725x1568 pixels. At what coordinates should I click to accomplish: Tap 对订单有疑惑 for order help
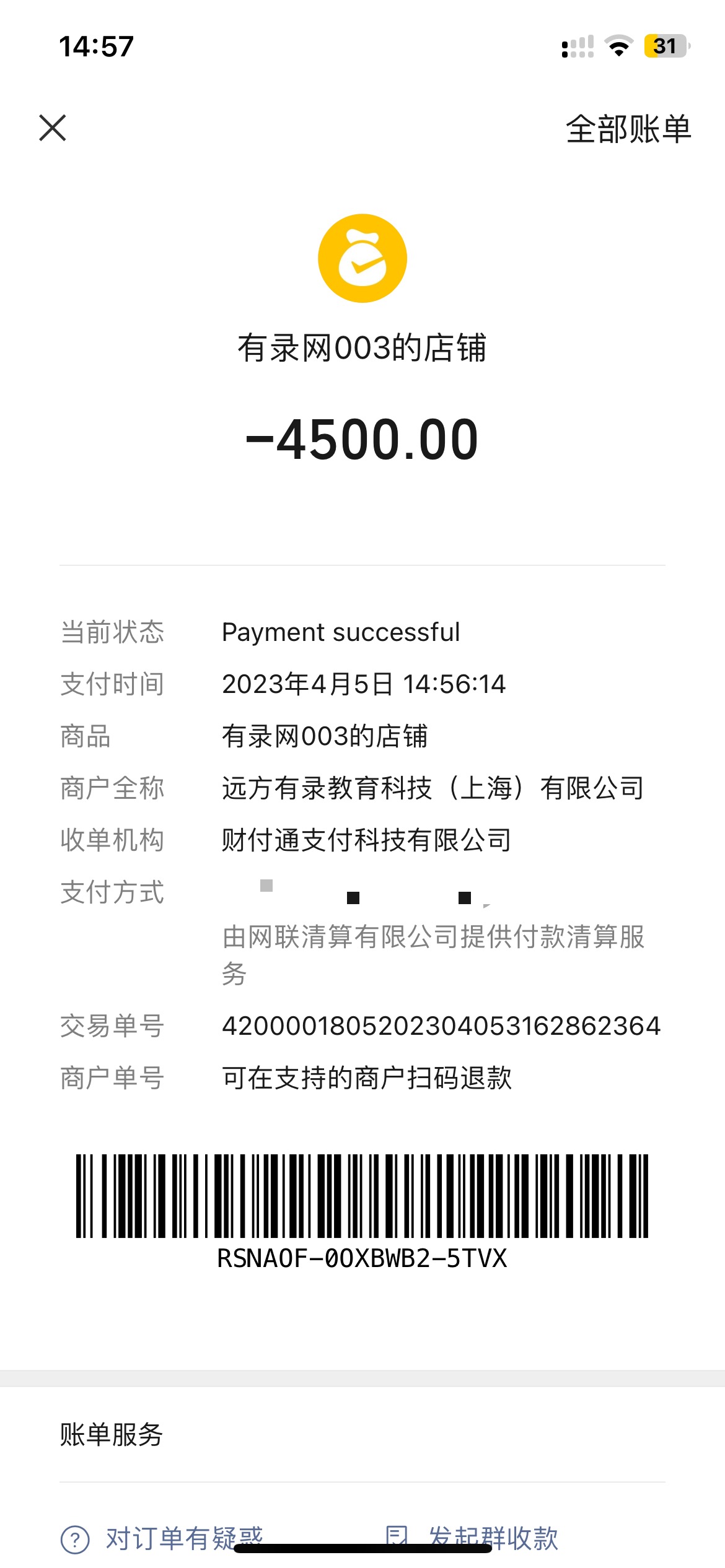point(163,1537)
